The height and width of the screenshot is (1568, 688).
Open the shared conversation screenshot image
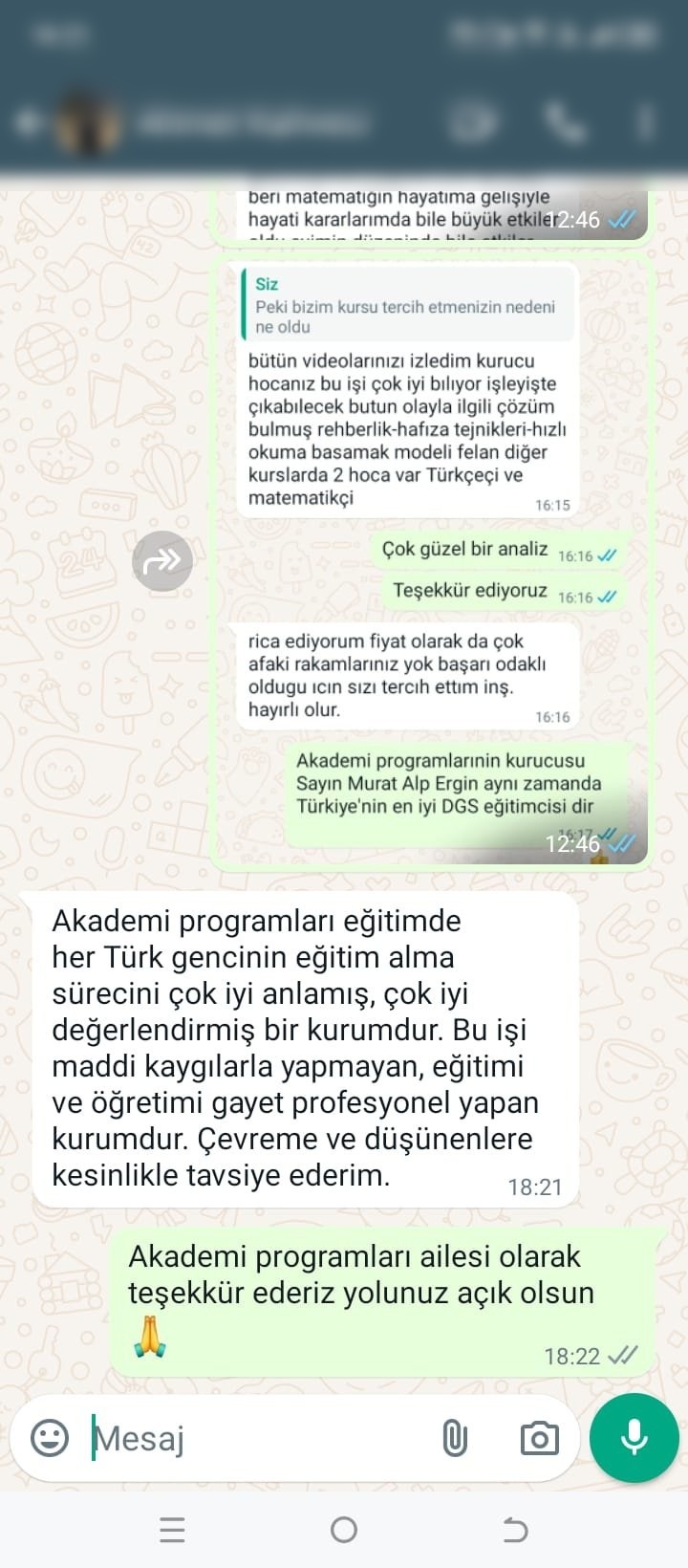tap(432, 529)
